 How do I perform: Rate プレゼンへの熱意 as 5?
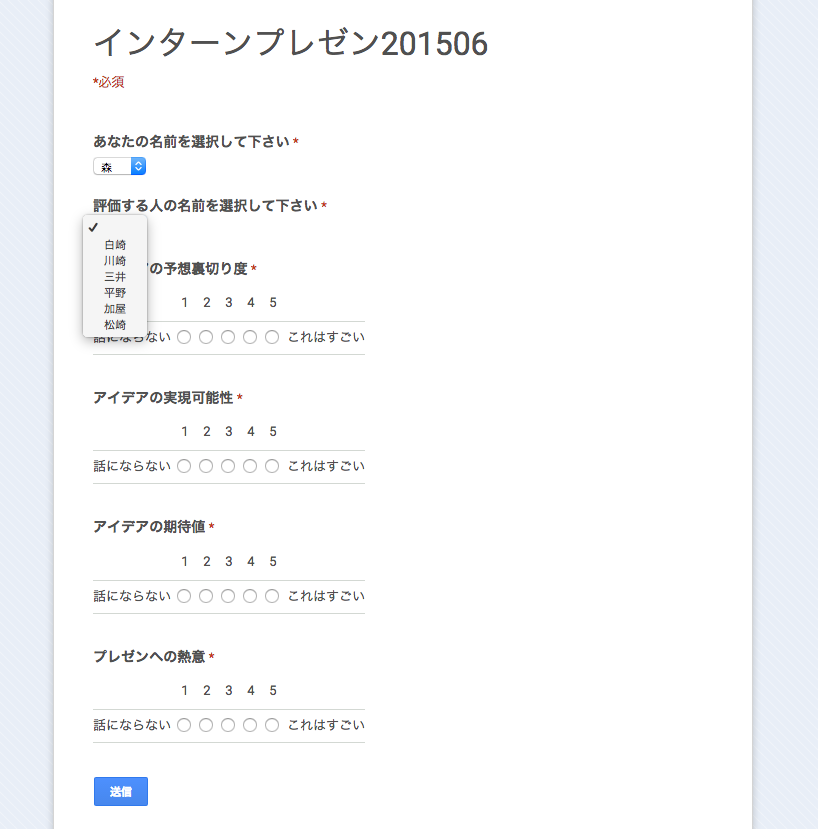click(272, 725)
